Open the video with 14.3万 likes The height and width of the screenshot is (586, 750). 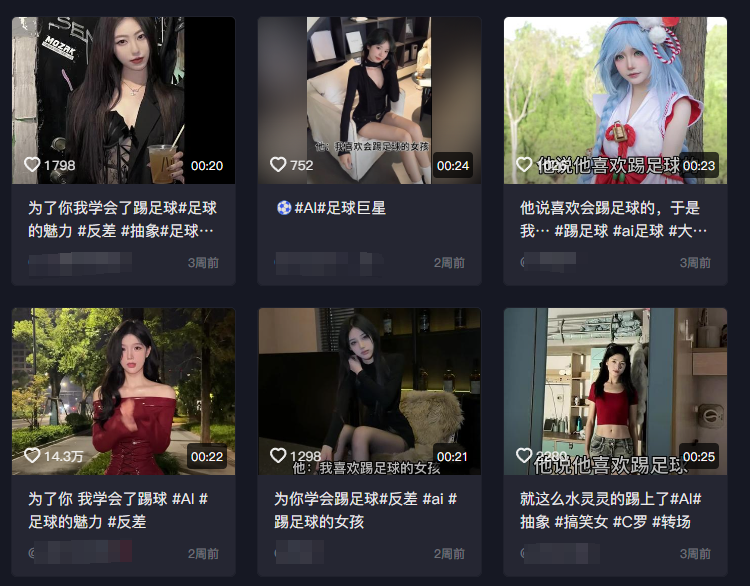point(123,390)
